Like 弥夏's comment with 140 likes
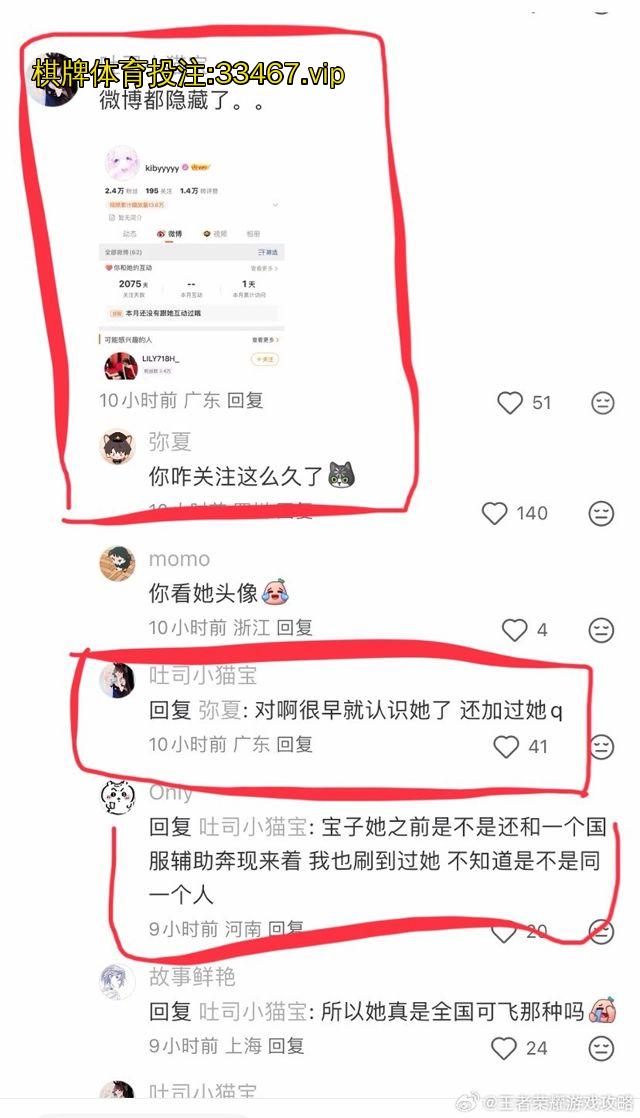 point(495,513)
